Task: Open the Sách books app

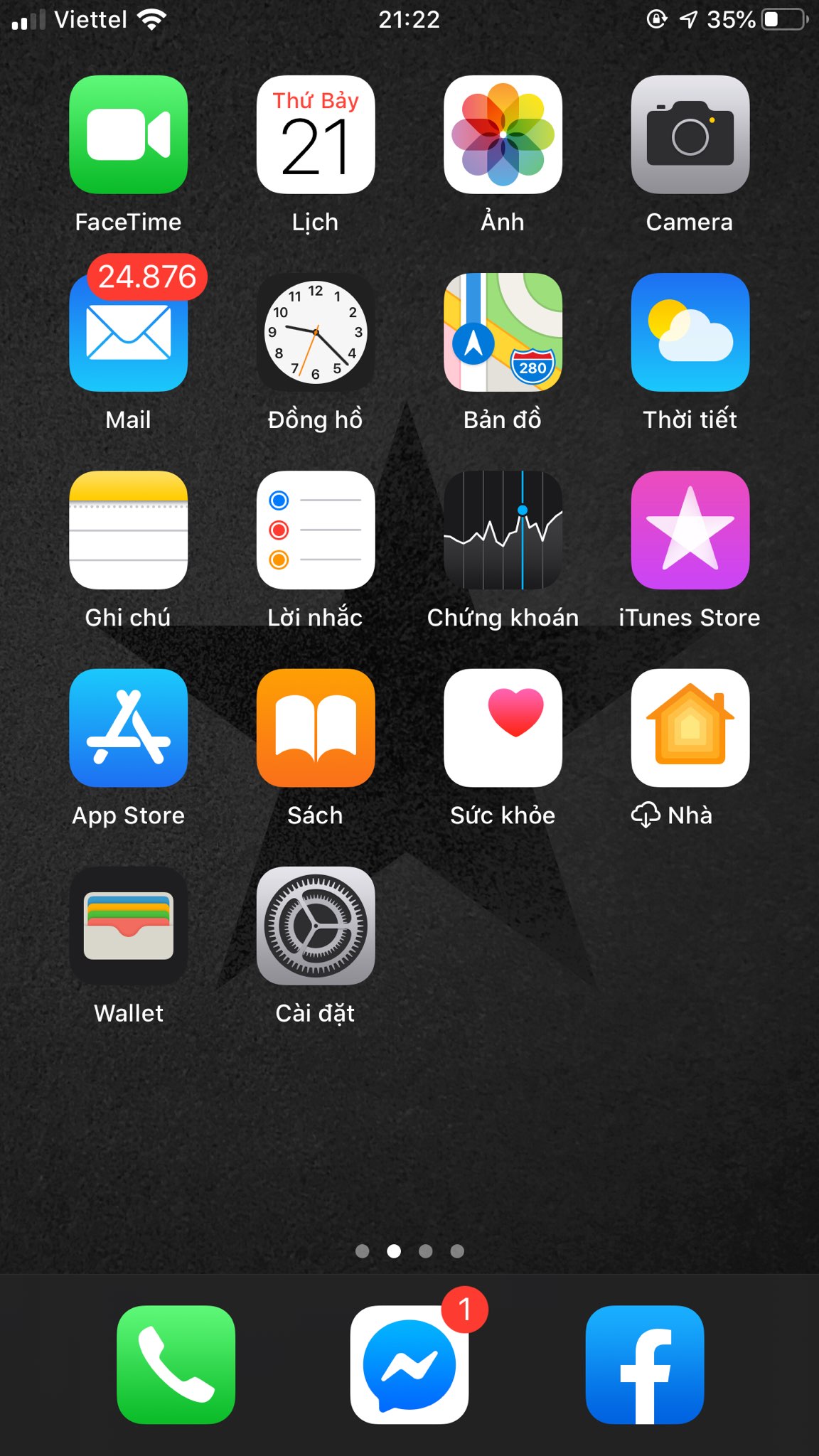Action: pyautogui.click(x=316, y=727)
